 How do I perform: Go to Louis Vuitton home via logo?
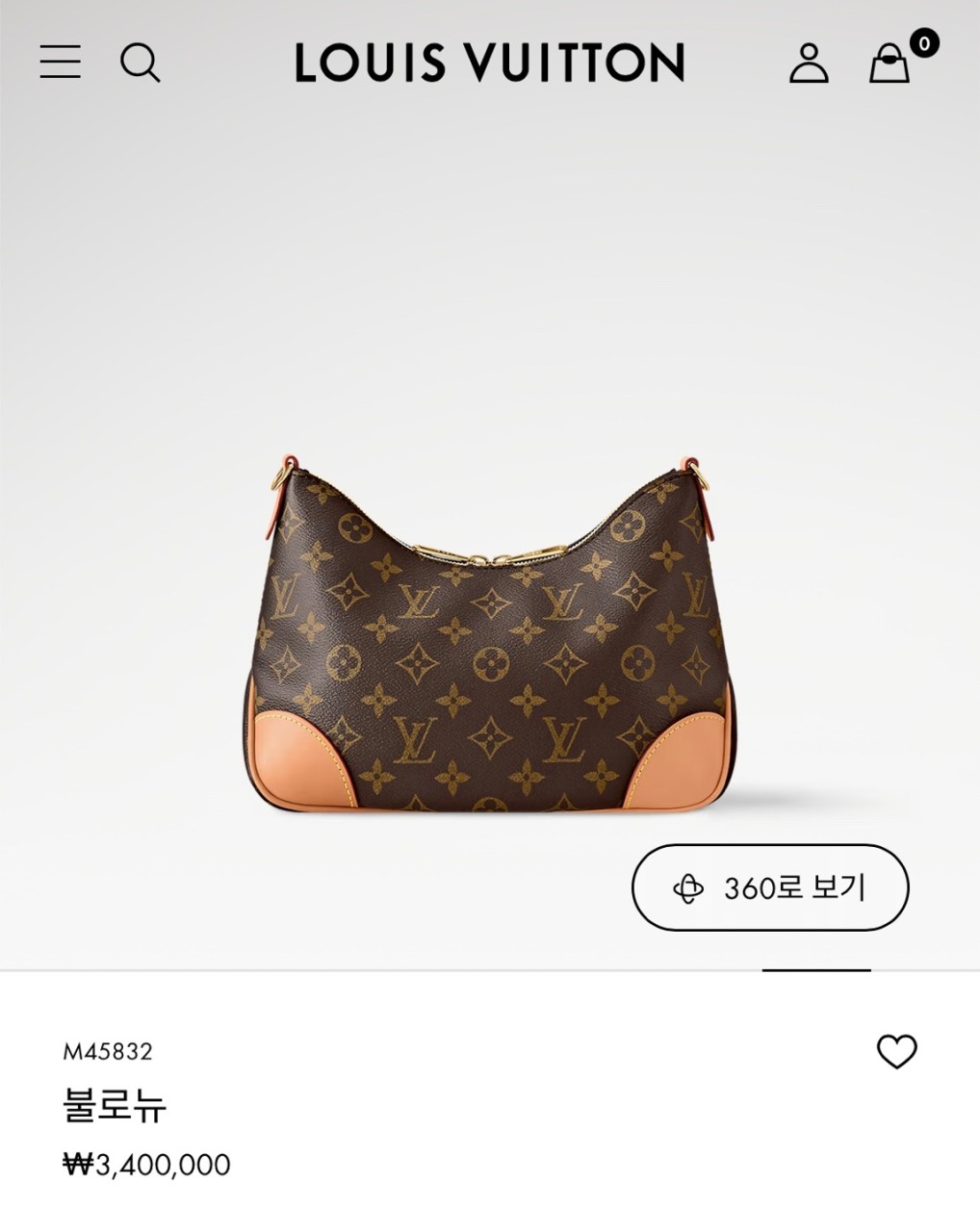[x=489, y=63]
